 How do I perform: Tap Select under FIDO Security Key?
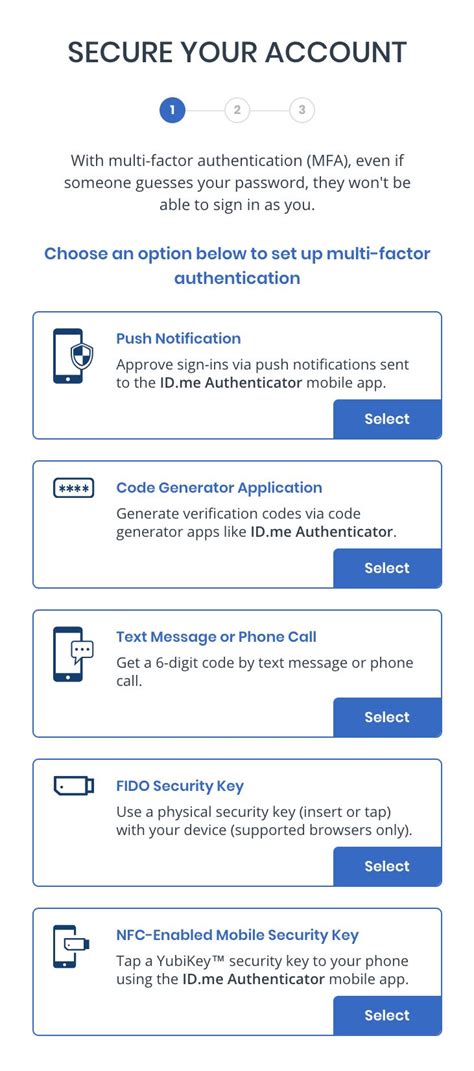tap(387, 866)
